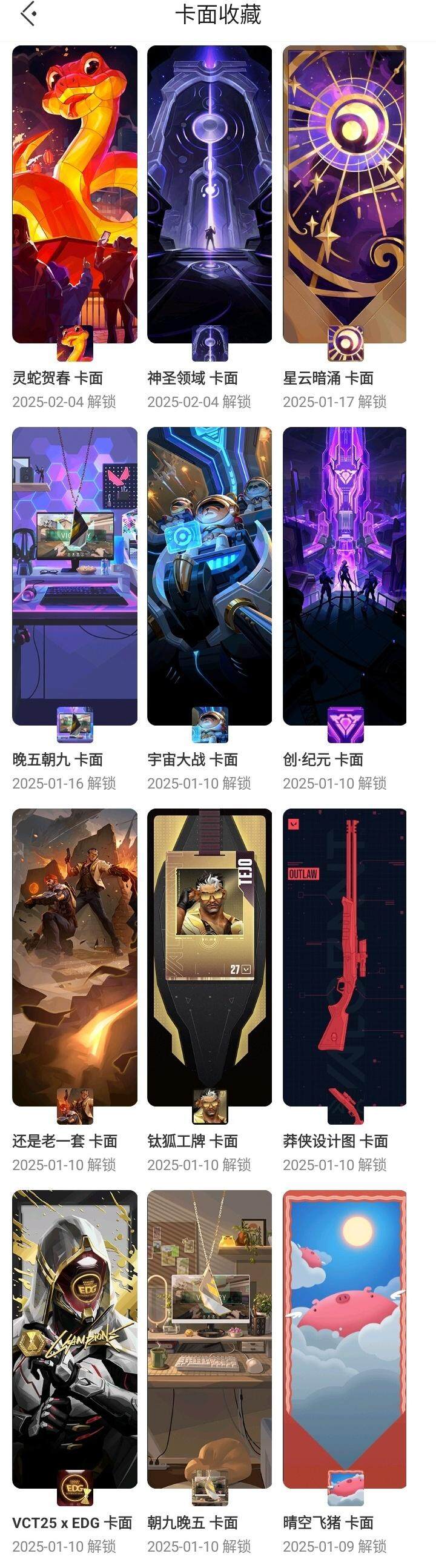View the 晚五朝九 card

pyautogui.click(x=74, y=576)
